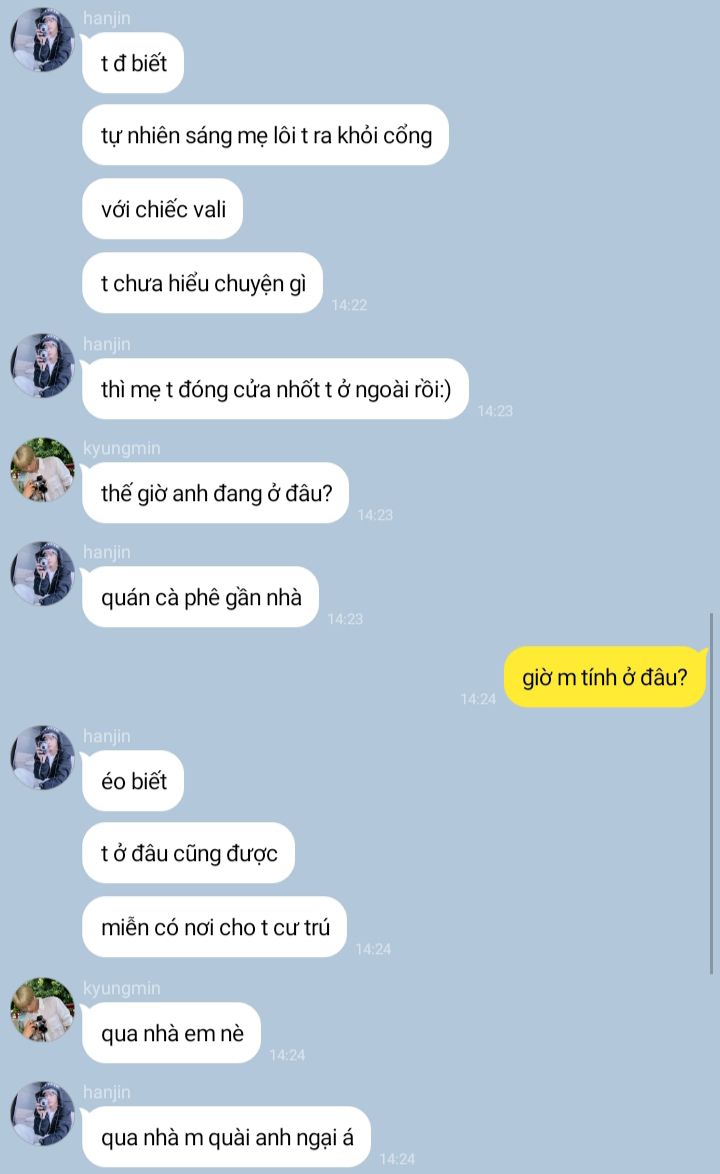Tap hanjin's profile photo next to "quán cà phê gần nhà"
This screenshot has width=720, height=1174.
pyautogui.click(x=42, y=574)
